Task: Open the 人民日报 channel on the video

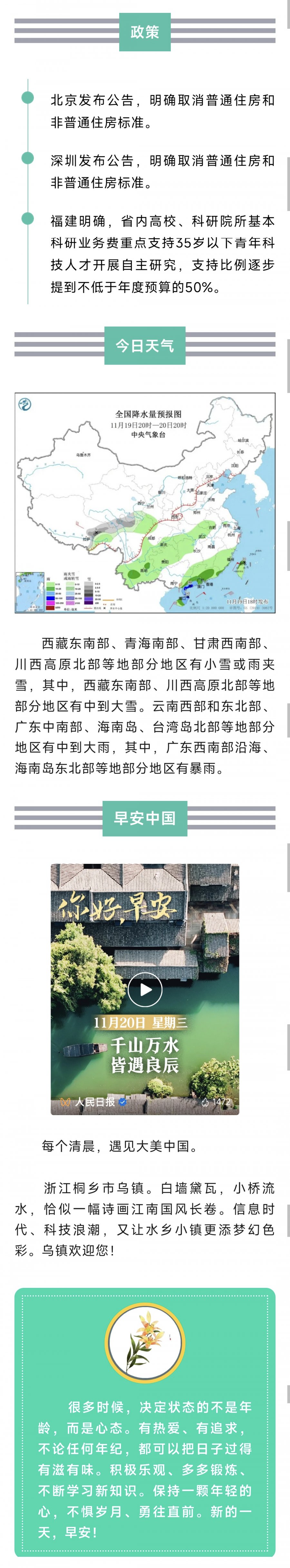Action: pos(95,1102)
